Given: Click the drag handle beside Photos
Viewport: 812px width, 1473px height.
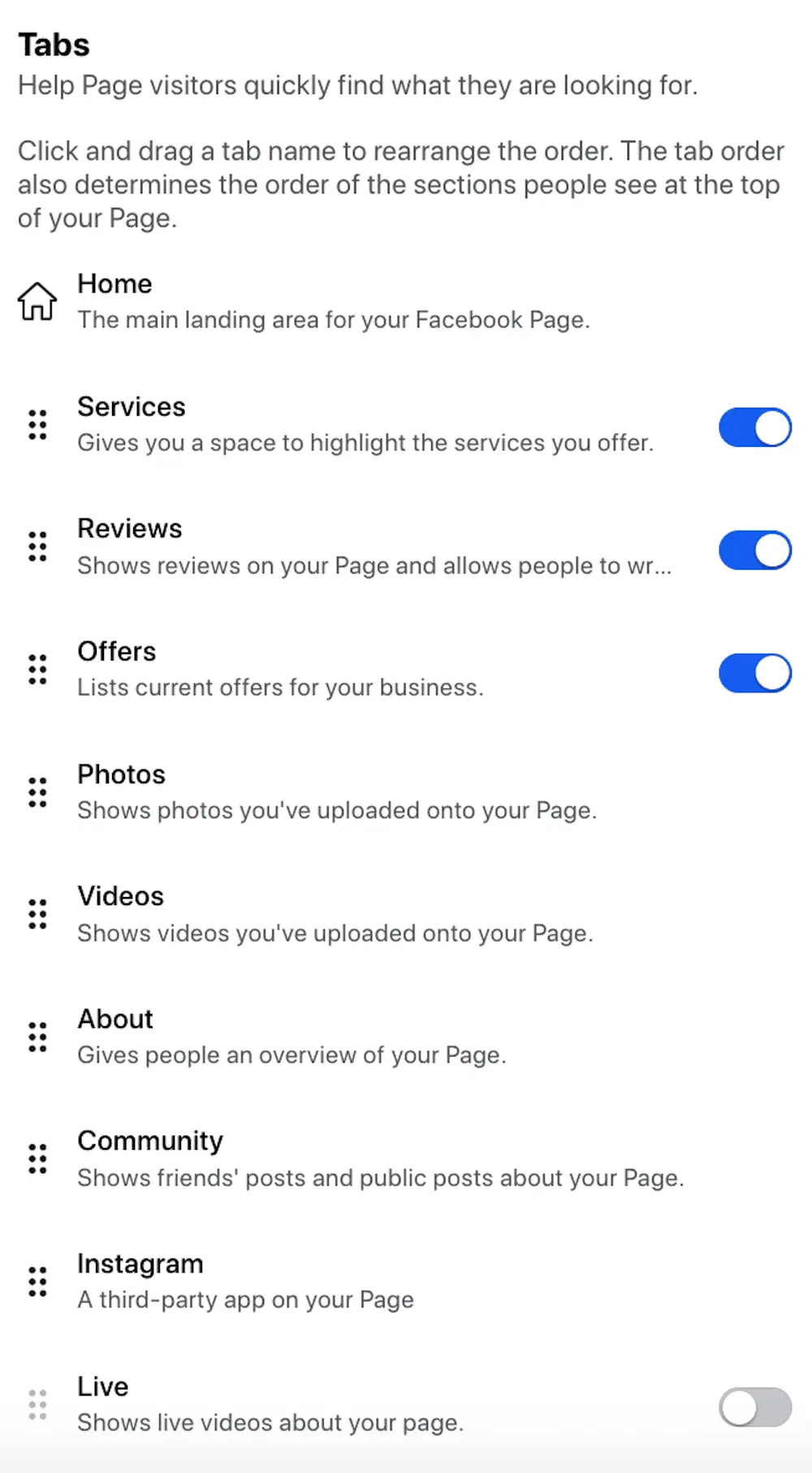Looking at the screenshot, I should (x=36, y=793).
